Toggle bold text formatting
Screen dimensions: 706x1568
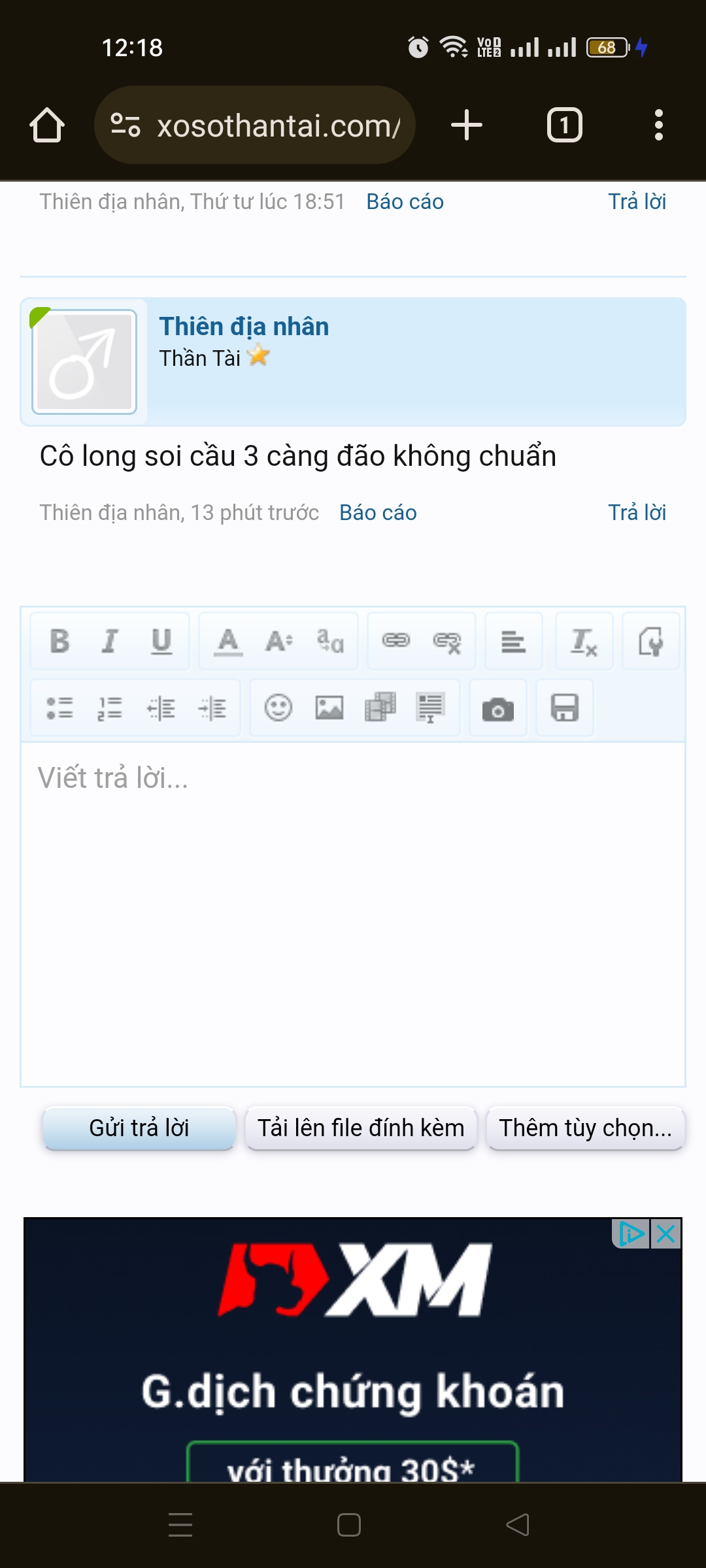tap(59, 642)
